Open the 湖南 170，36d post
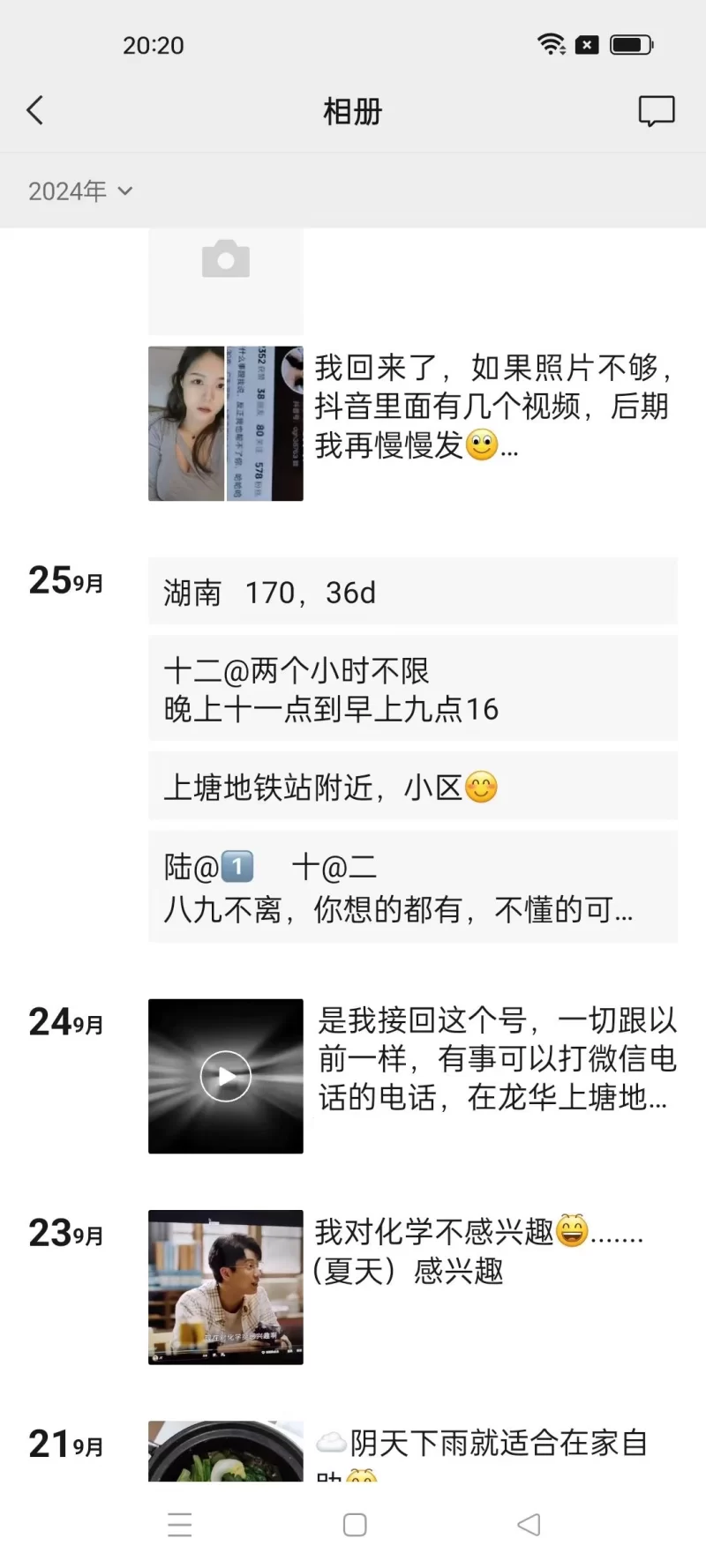The width and height of the screenshot is (706, 1568). [412, 592]
